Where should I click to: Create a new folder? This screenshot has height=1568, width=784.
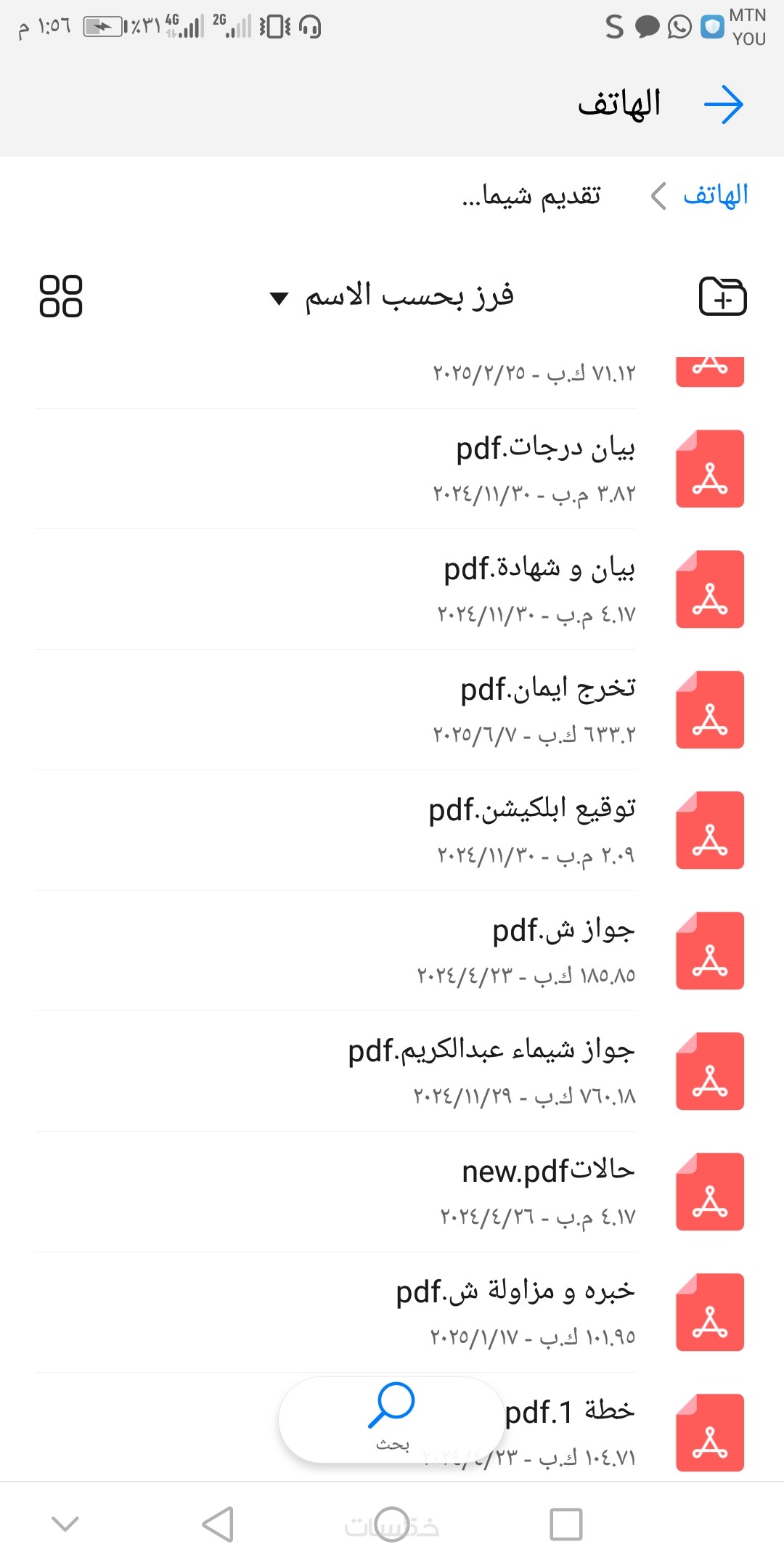point(722,296)
